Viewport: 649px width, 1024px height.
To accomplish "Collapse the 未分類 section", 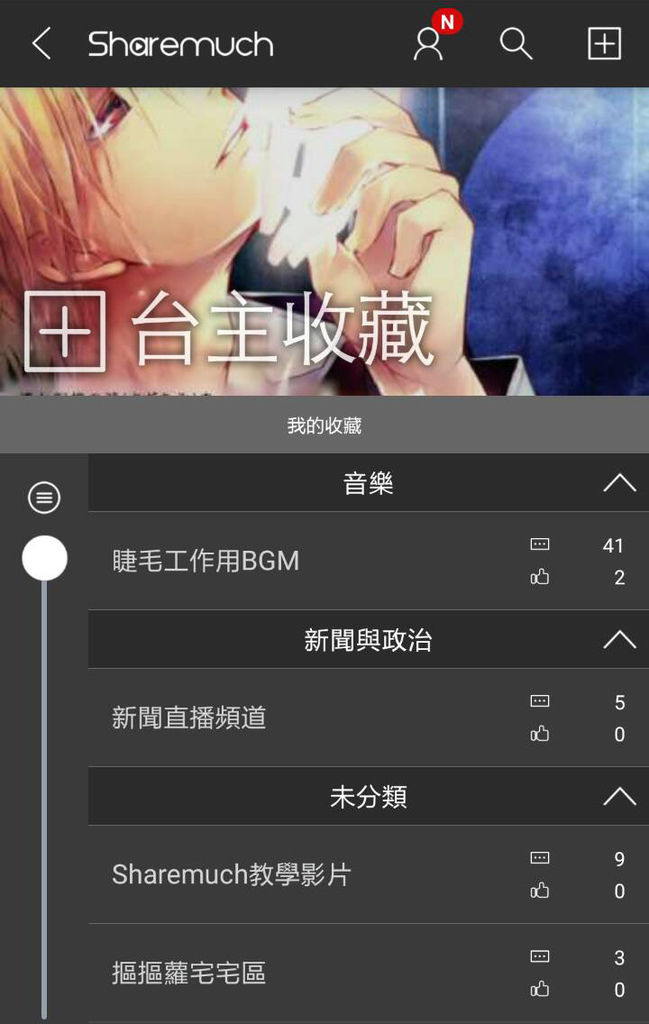I will (x=619, y=797).
